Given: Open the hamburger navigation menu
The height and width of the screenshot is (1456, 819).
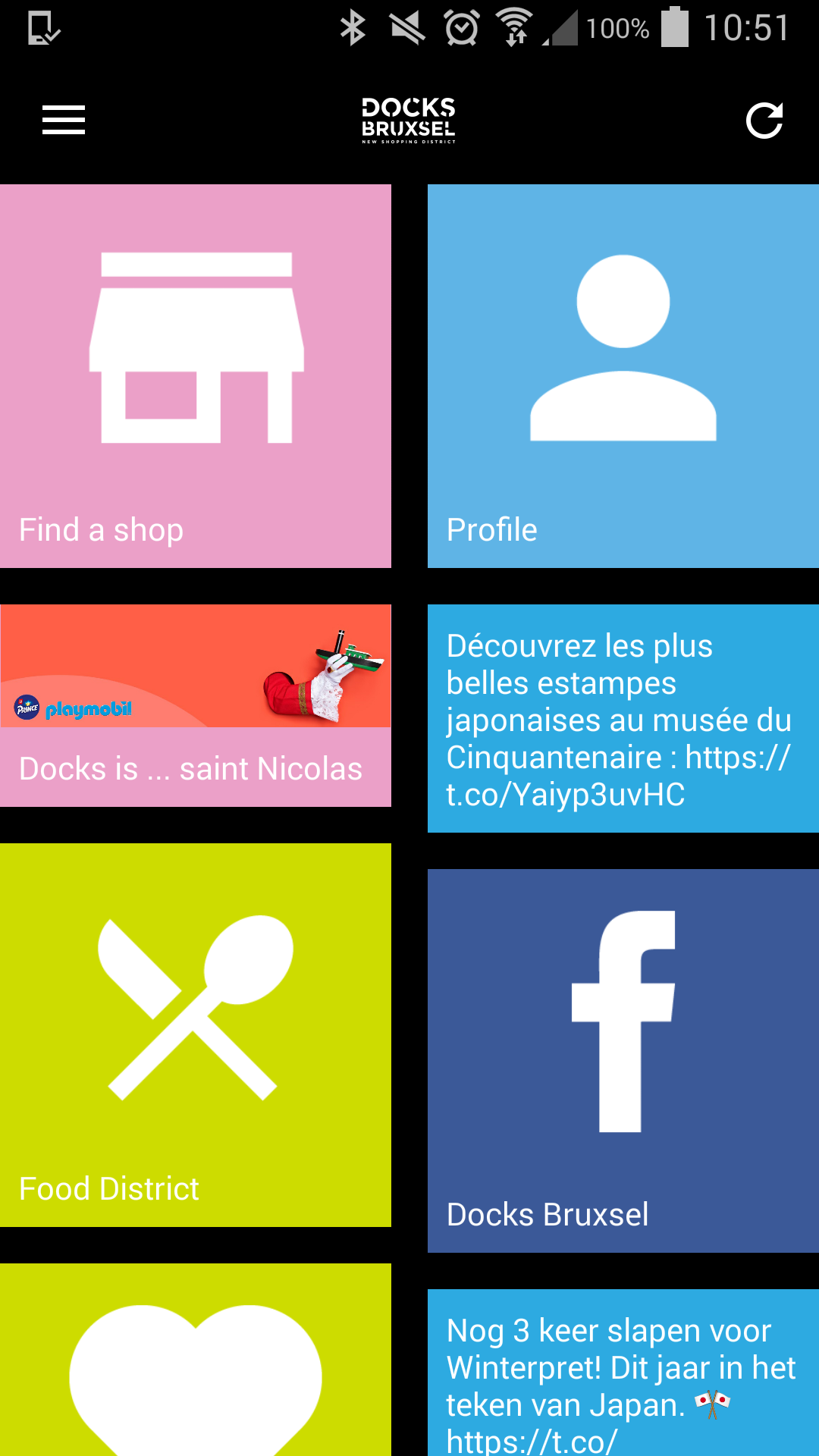Looking at the screenshot, I should [64, 121].
